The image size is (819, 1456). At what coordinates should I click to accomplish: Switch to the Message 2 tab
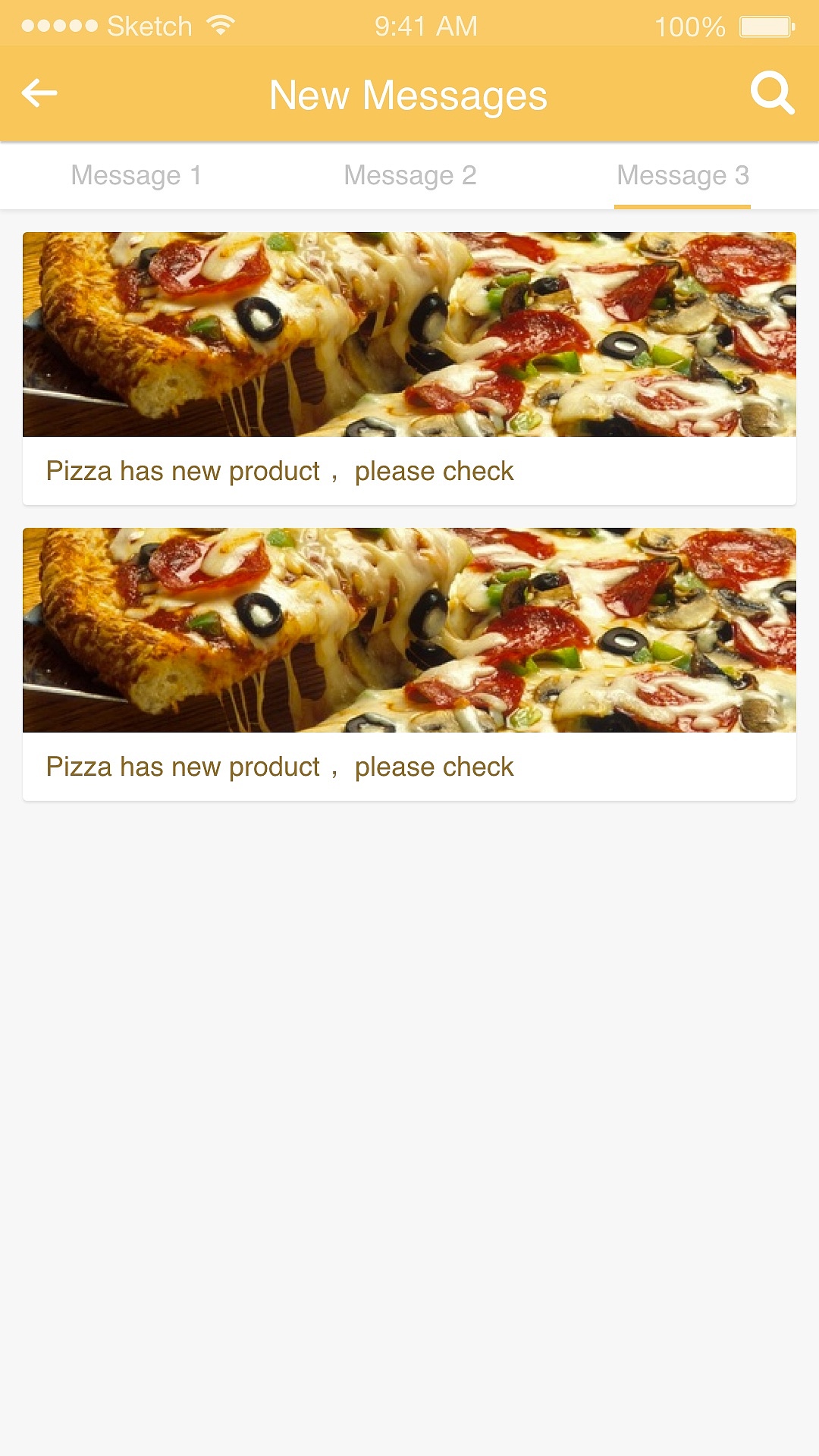(409, 176)
